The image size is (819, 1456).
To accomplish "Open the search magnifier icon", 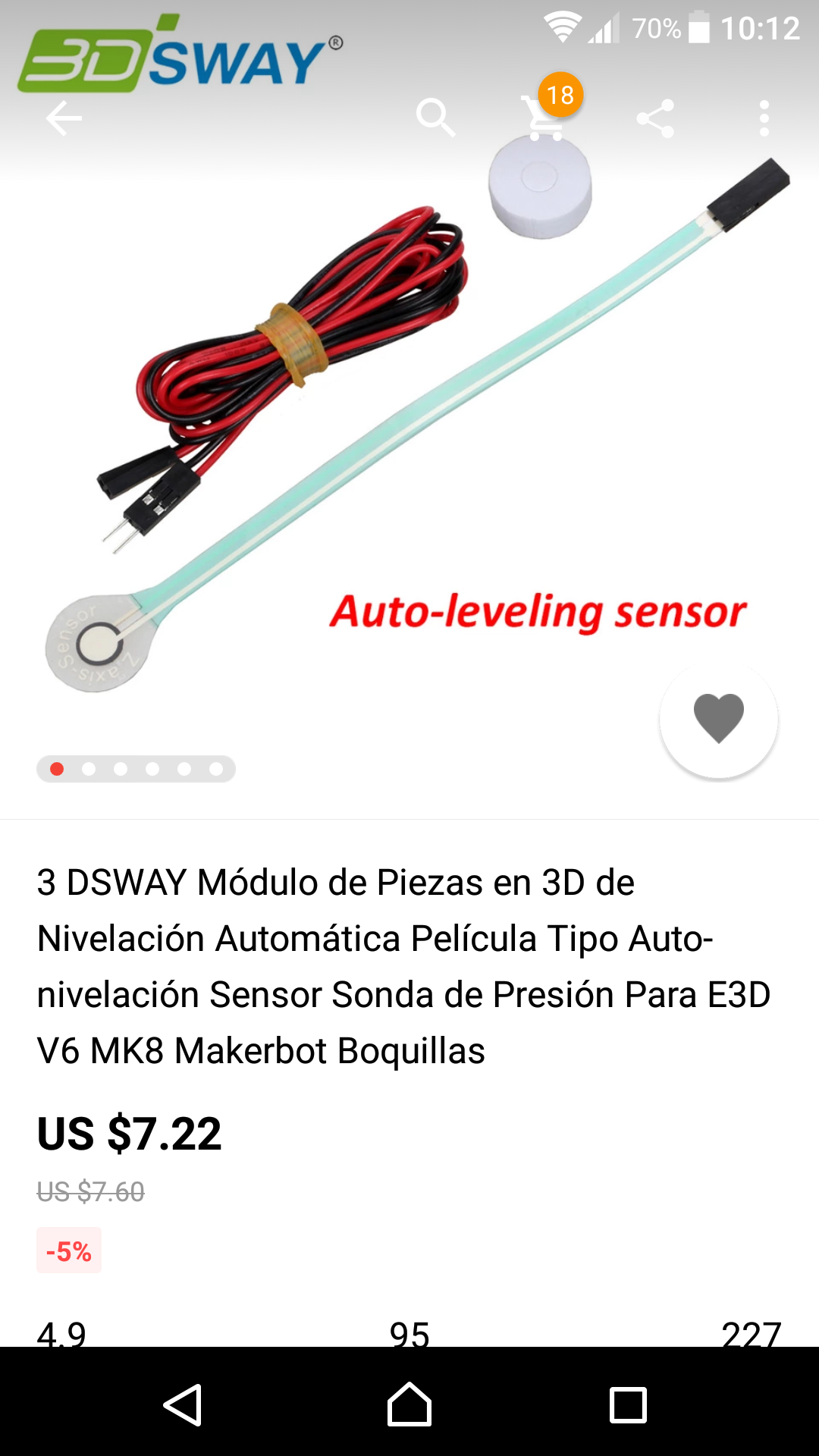I will pos(435,118).
